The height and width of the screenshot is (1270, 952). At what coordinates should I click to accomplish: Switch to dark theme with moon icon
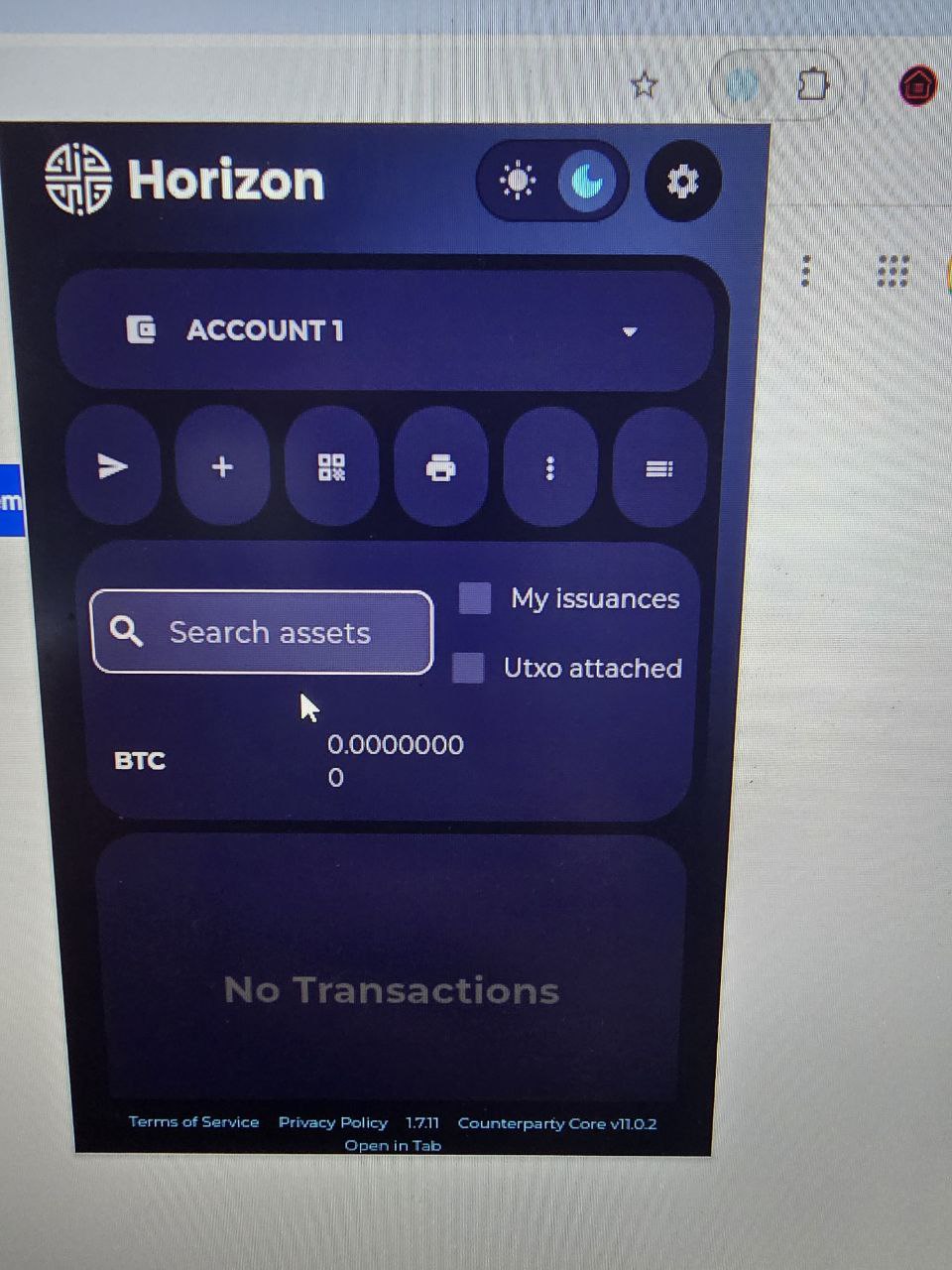click(587, 182)
